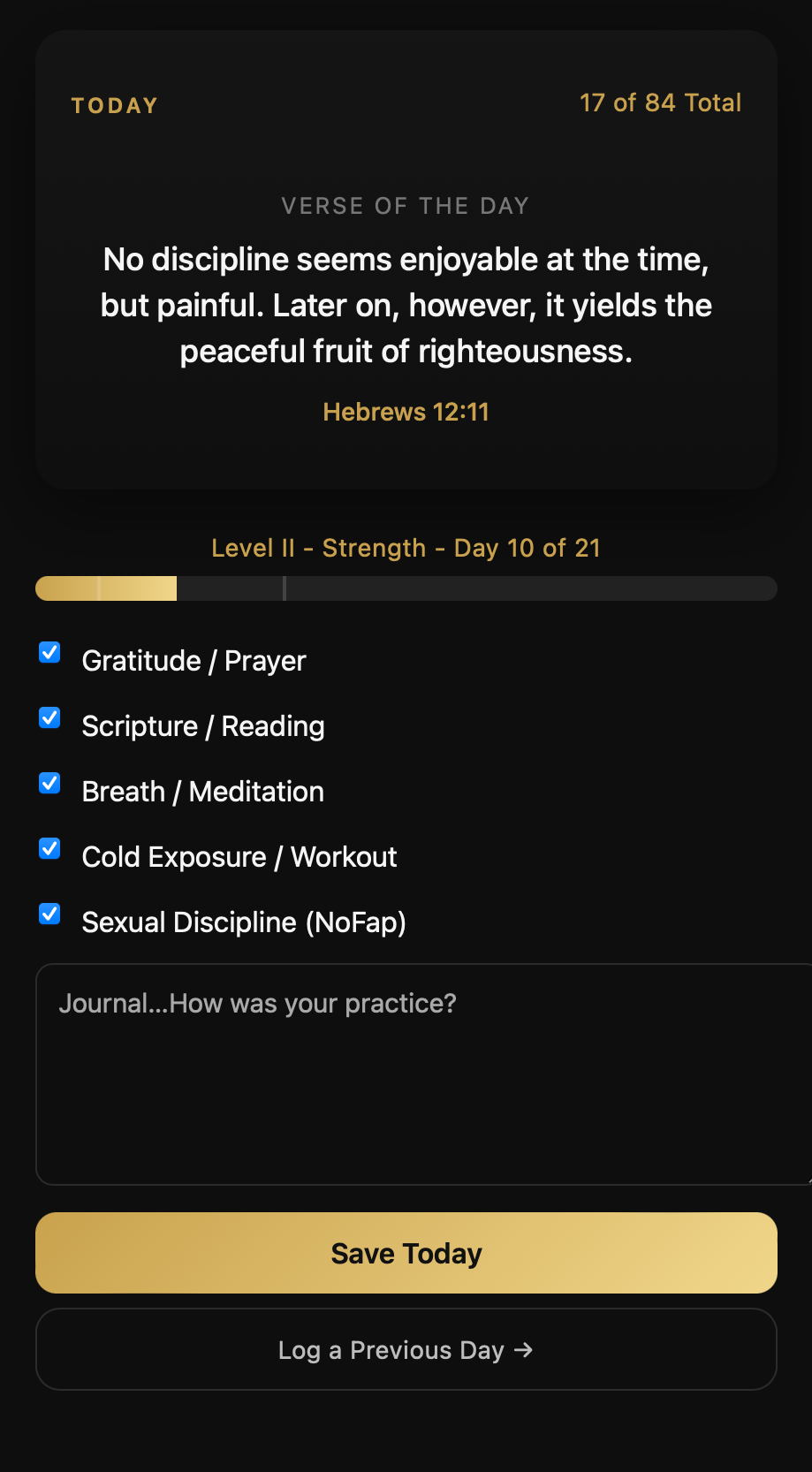Toggle the Breath / Meditation checkbox

point(49,784)
